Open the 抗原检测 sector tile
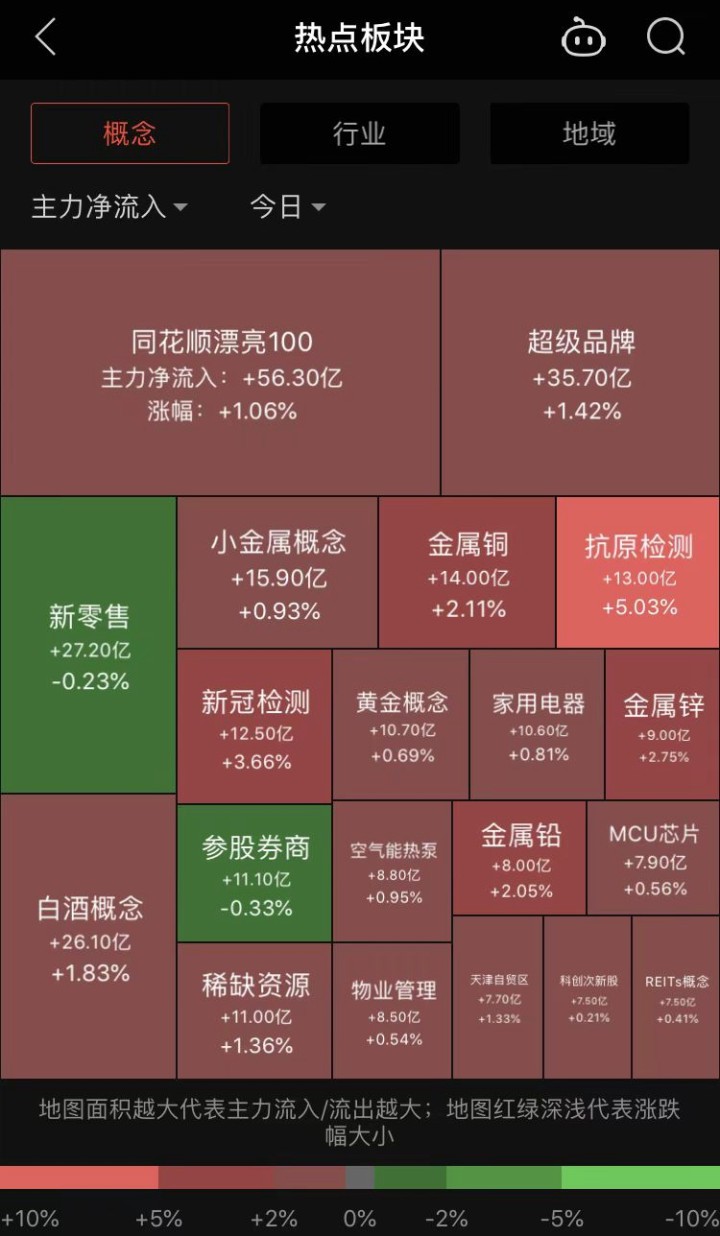The image size is (720, 1236). pyautogui.click(x=638, y=573)
